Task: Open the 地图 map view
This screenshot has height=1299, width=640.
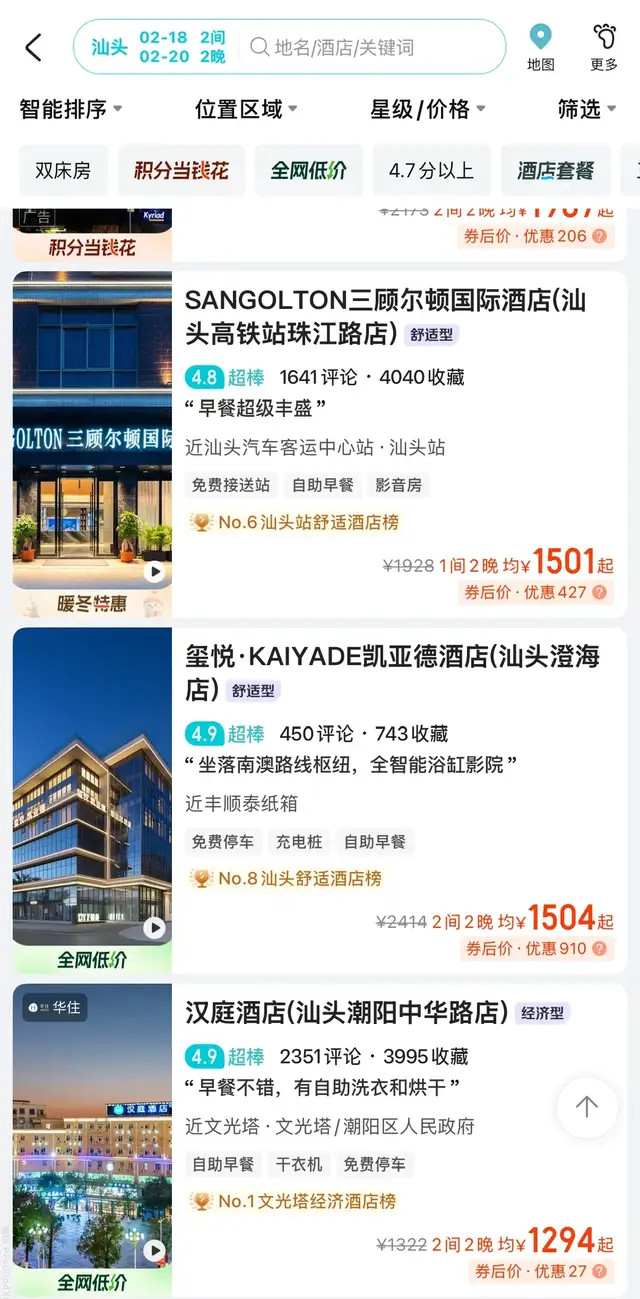Action: click(x=540, y=47)
